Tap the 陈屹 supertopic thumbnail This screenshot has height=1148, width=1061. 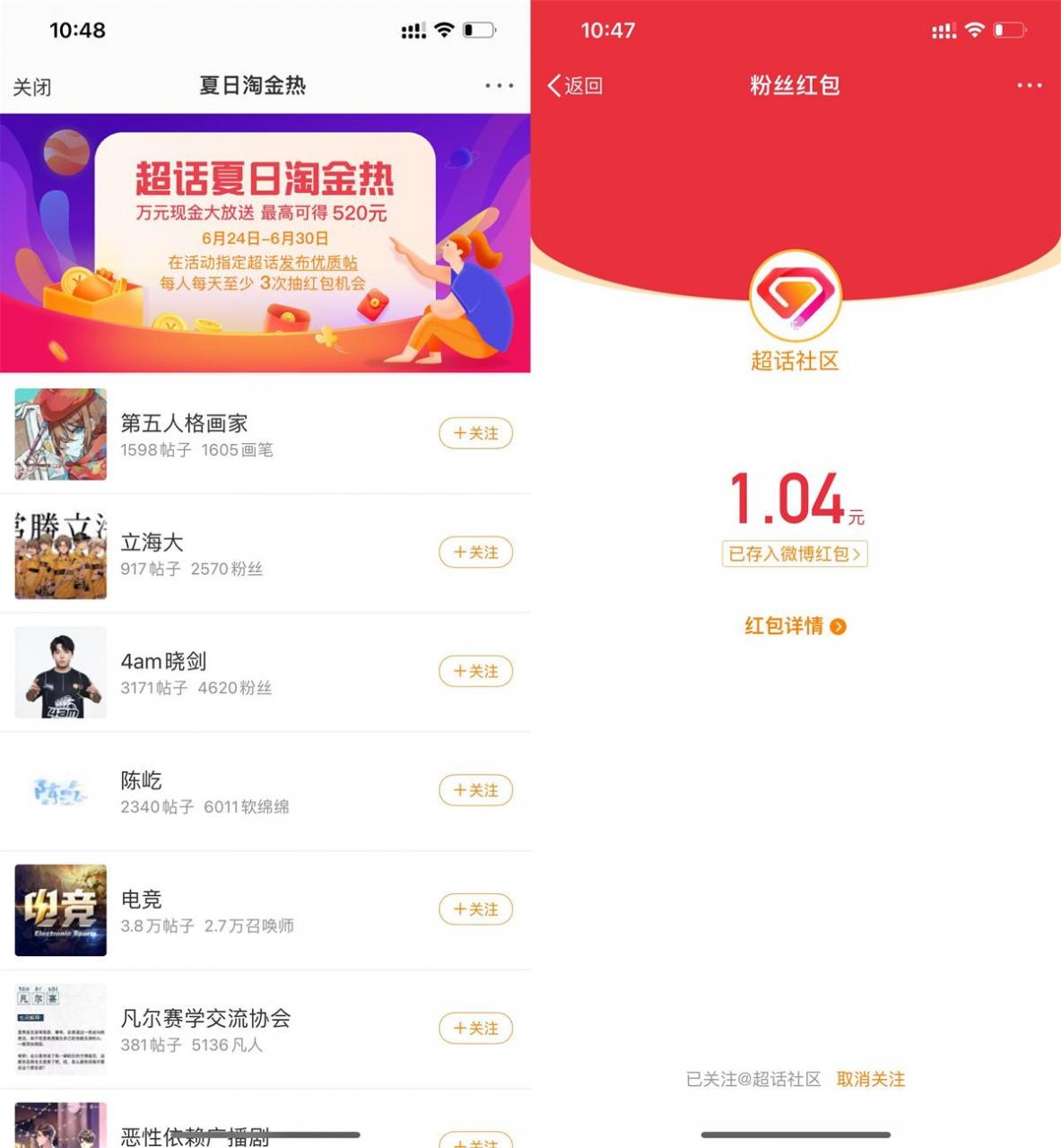59,791
